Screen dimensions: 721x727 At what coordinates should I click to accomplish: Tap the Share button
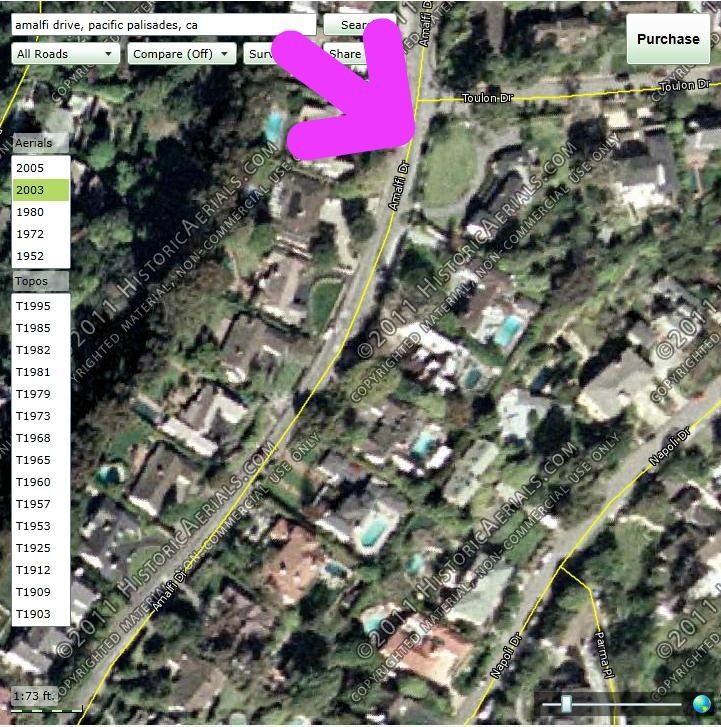pos(343,54)
